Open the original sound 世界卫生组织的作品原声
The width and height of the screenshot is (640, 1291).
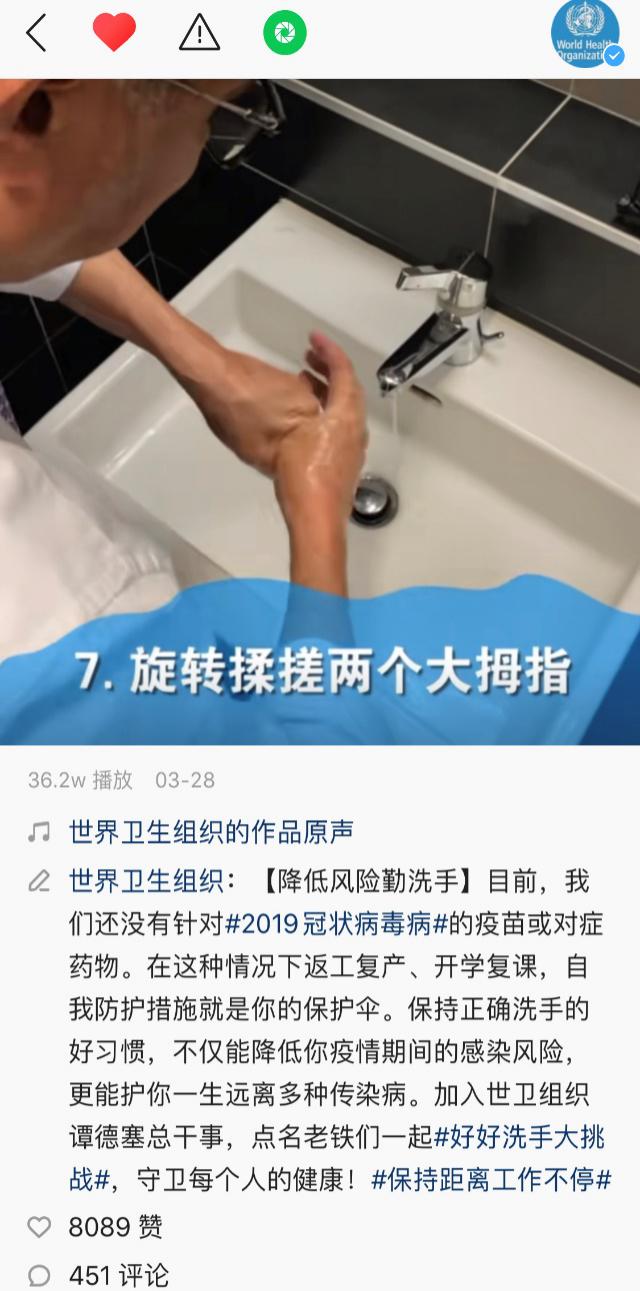click(210, 832)
